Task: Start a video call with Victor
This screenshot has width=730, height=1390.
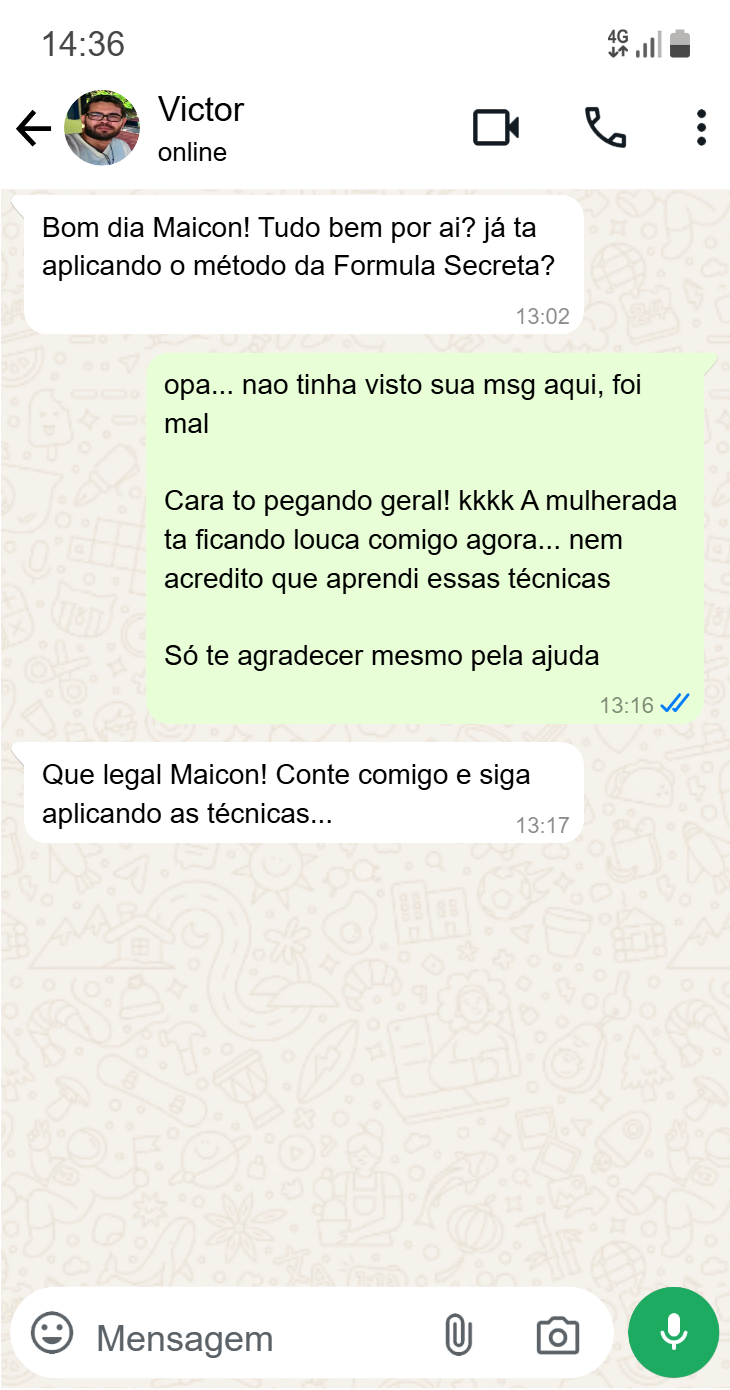Action: coord(496,128)
